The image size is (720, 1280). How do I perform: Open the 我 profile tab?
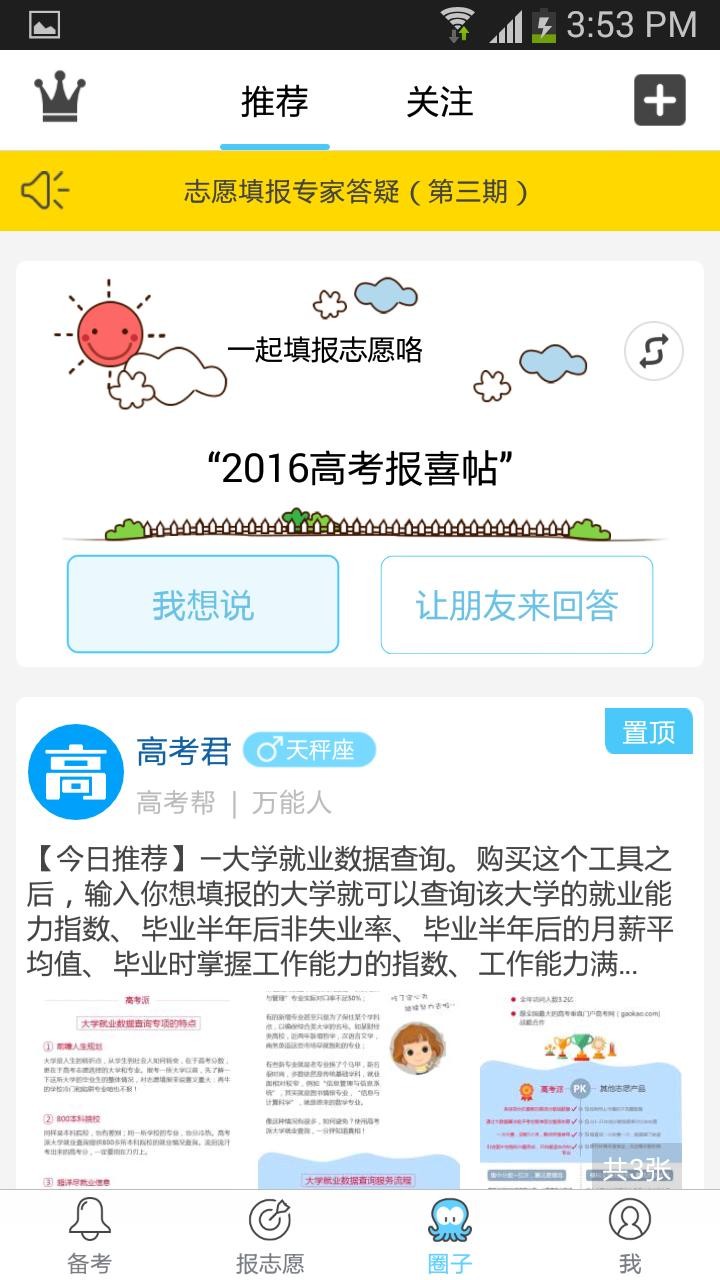tap(630, 1235)
